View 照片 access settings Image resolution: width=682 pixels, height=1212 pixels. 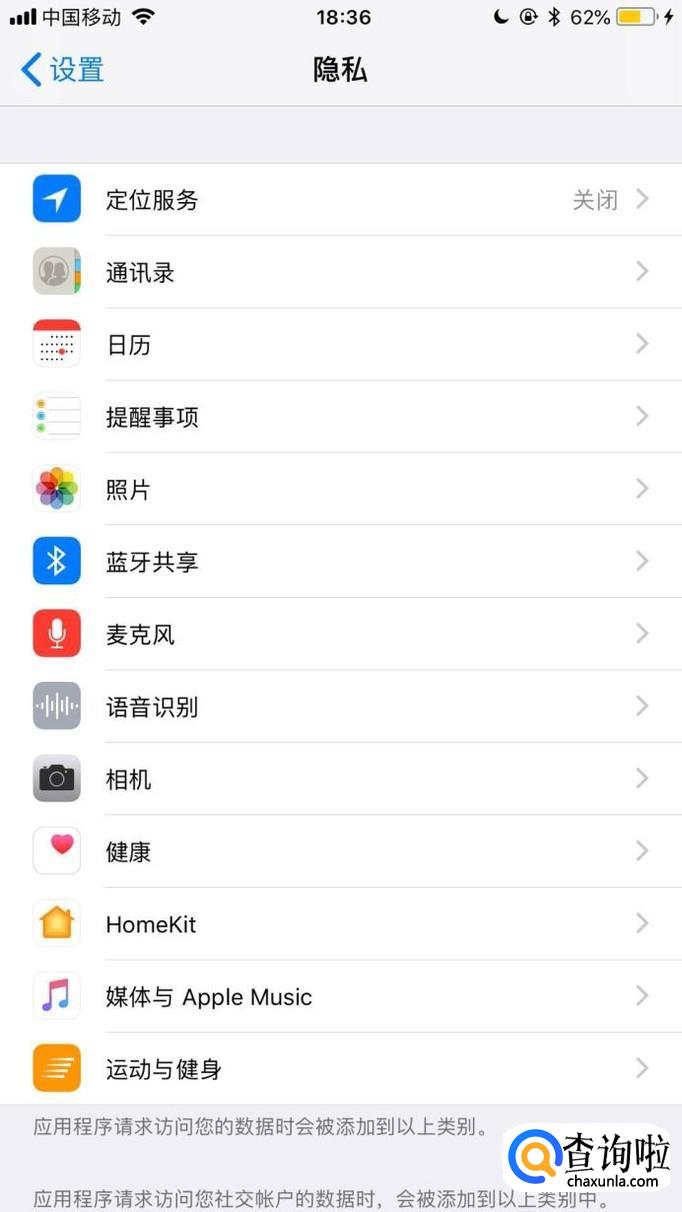340,489
